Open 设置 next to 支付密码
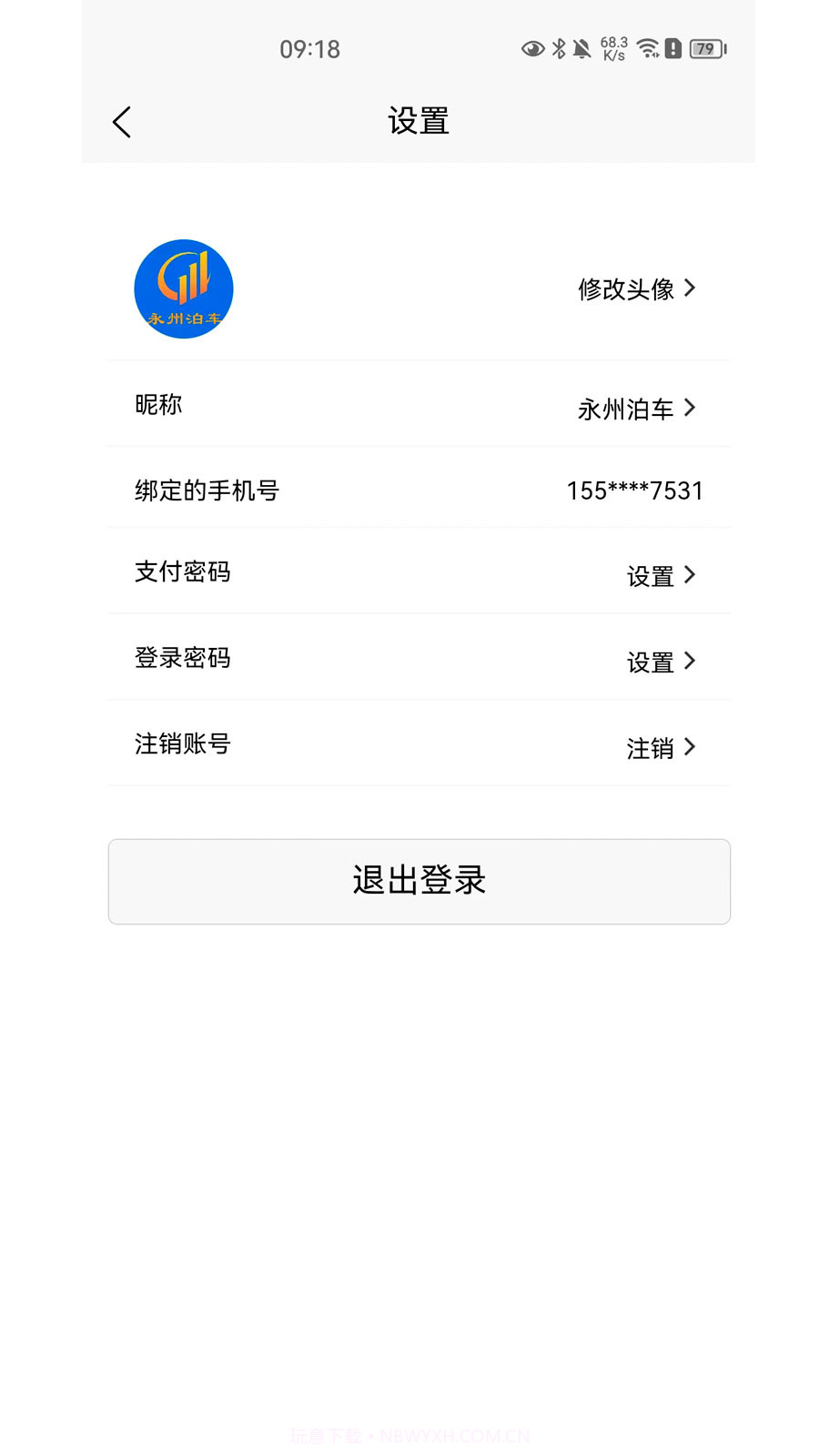The height and width of the screenshot is (1456, 819). [652, 575]
